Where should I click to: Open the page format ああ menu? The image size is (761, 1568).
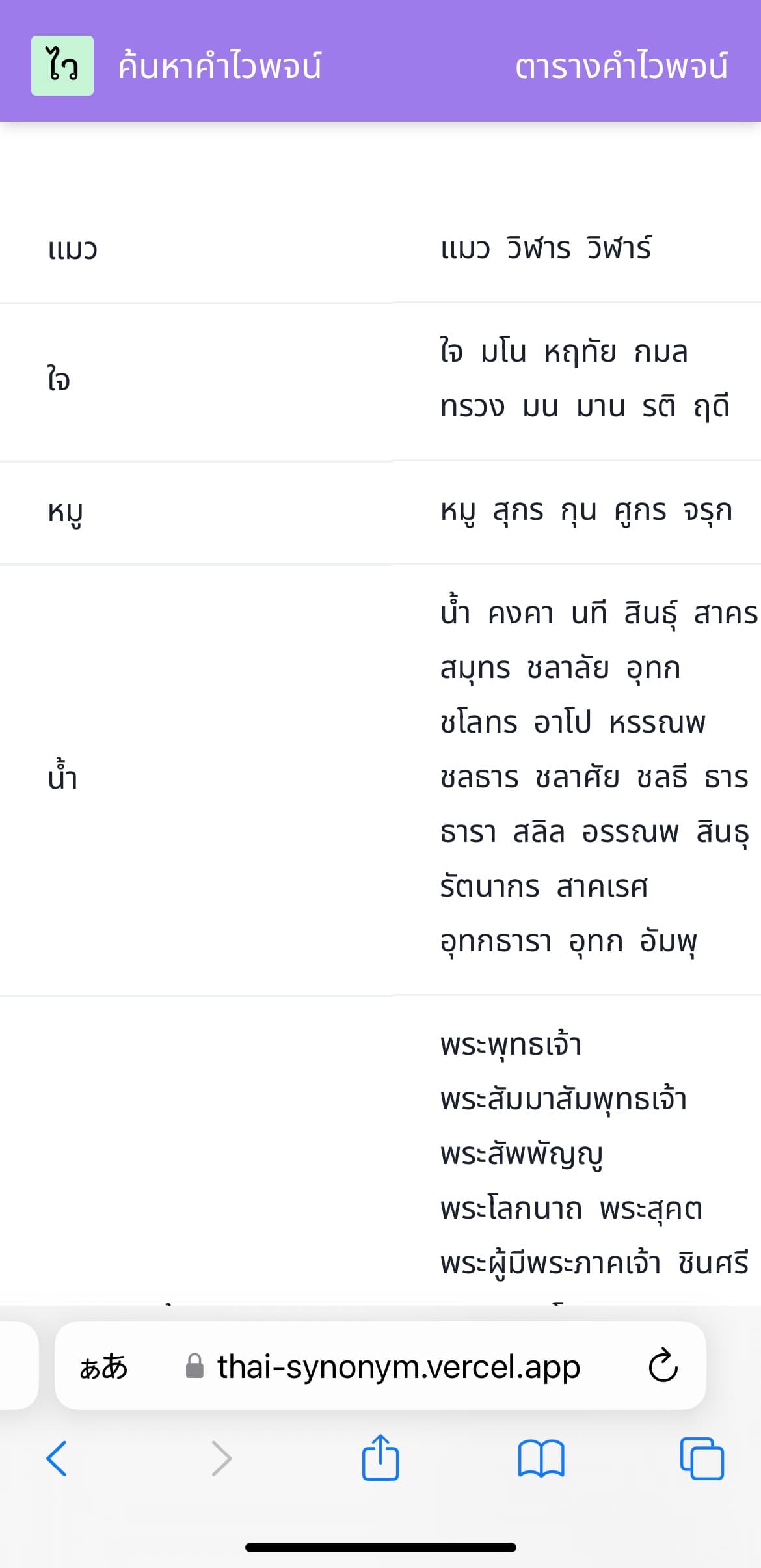coord(103,1366)
